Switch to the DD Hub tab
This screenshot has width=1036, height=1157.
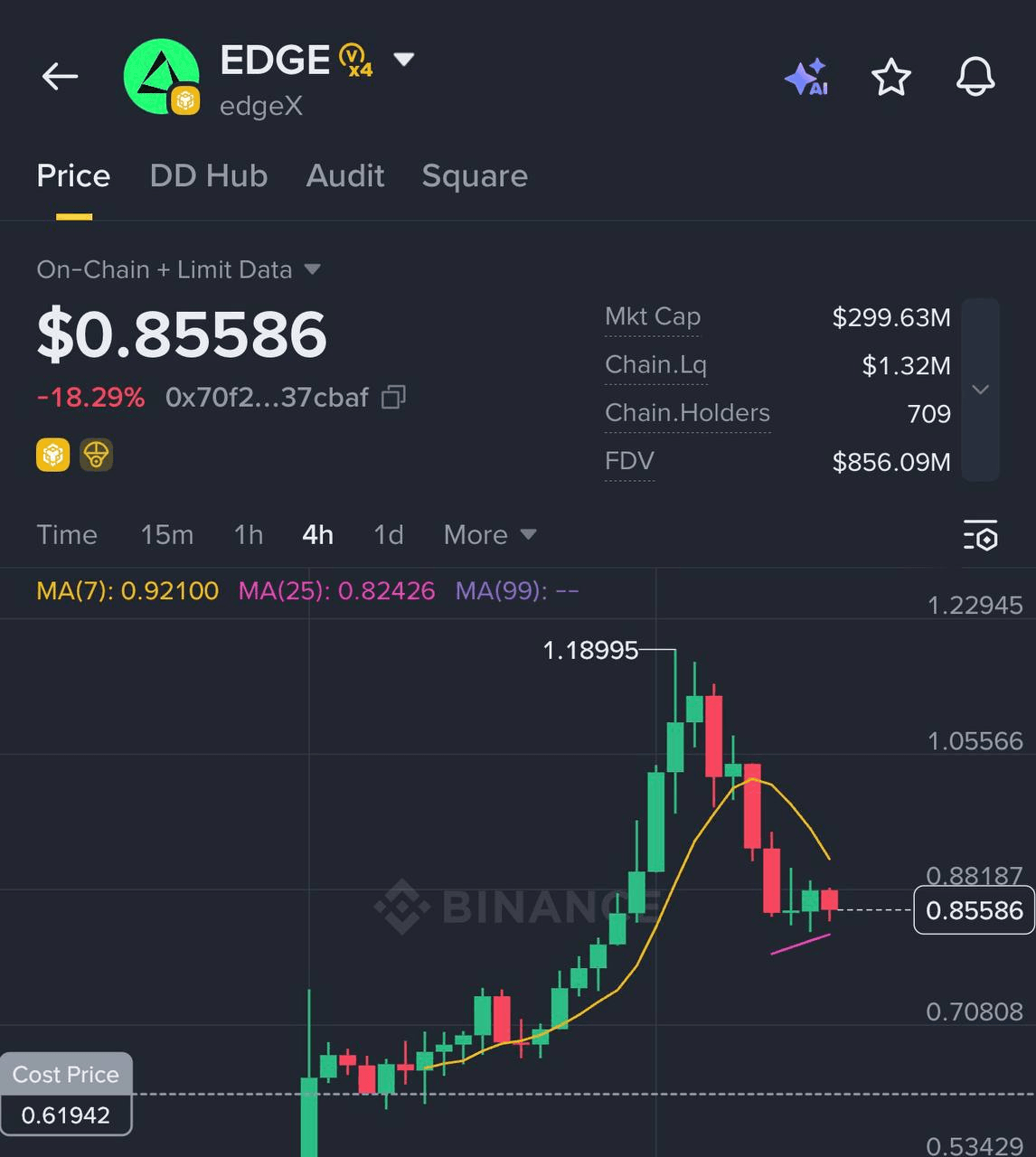pyautogui.click(x=208, y=175)
